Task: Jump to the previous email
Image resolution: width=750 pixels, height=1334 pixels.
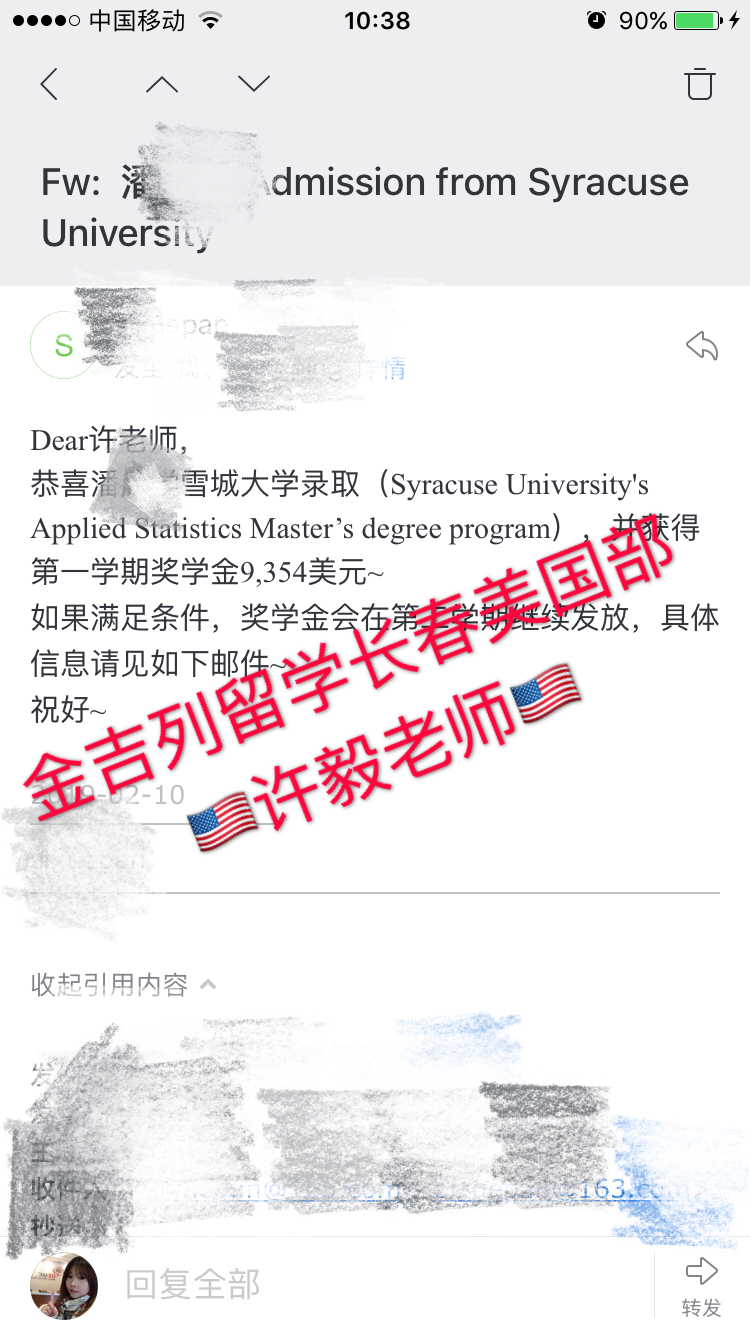Action: pyautogui.click(x=162, y=84)
